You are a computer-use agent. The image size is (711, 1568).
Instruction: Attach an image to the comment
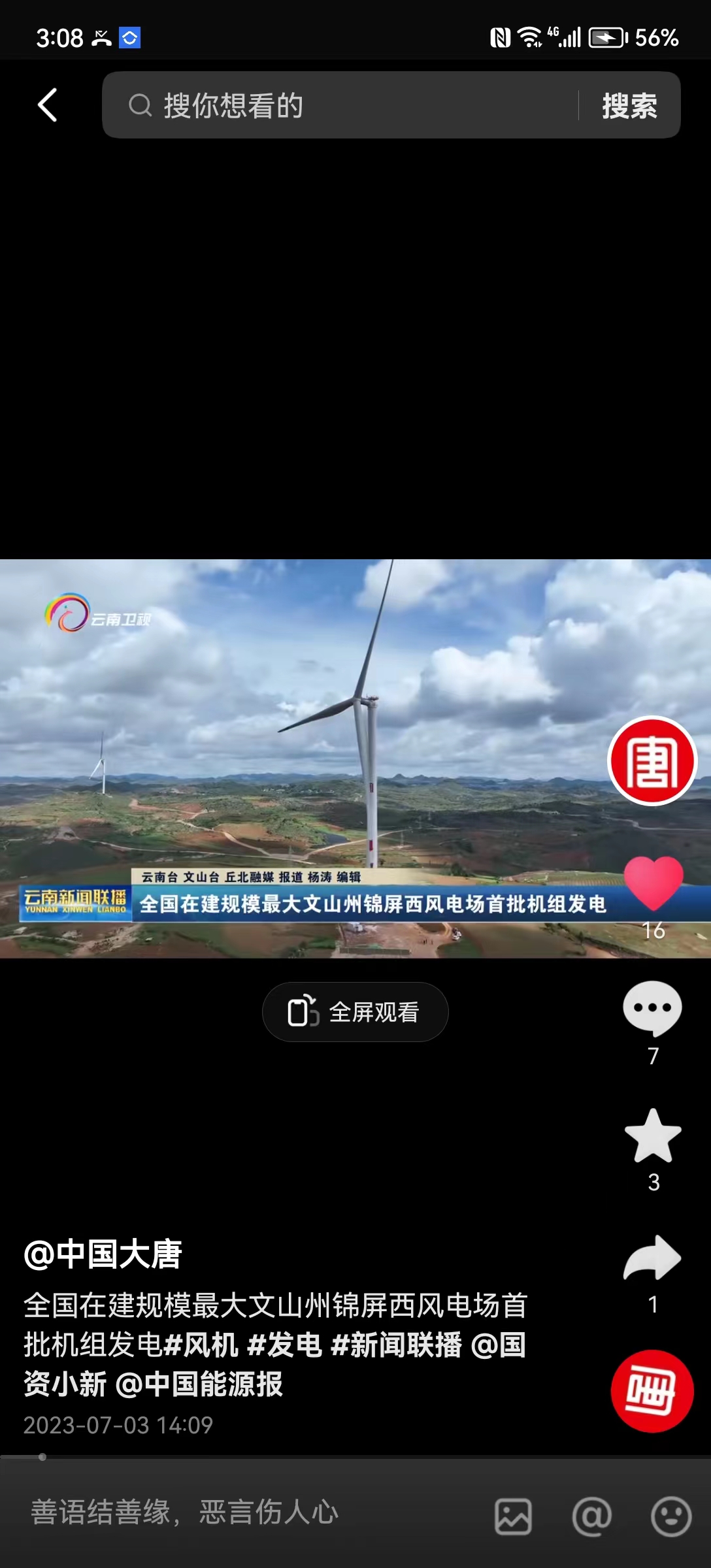(x=513, y=1516)
